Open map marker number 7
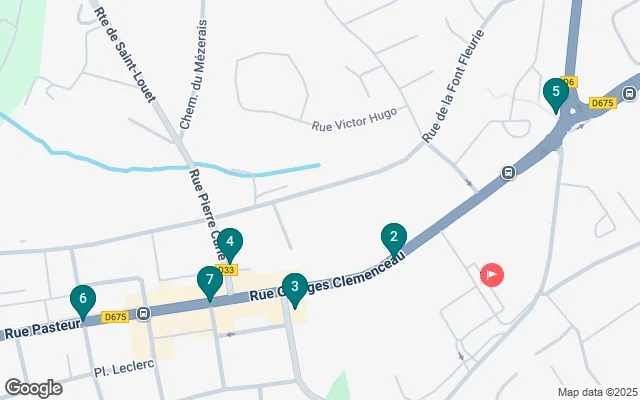This screenshot has height=400, width=640. [209, 280]
